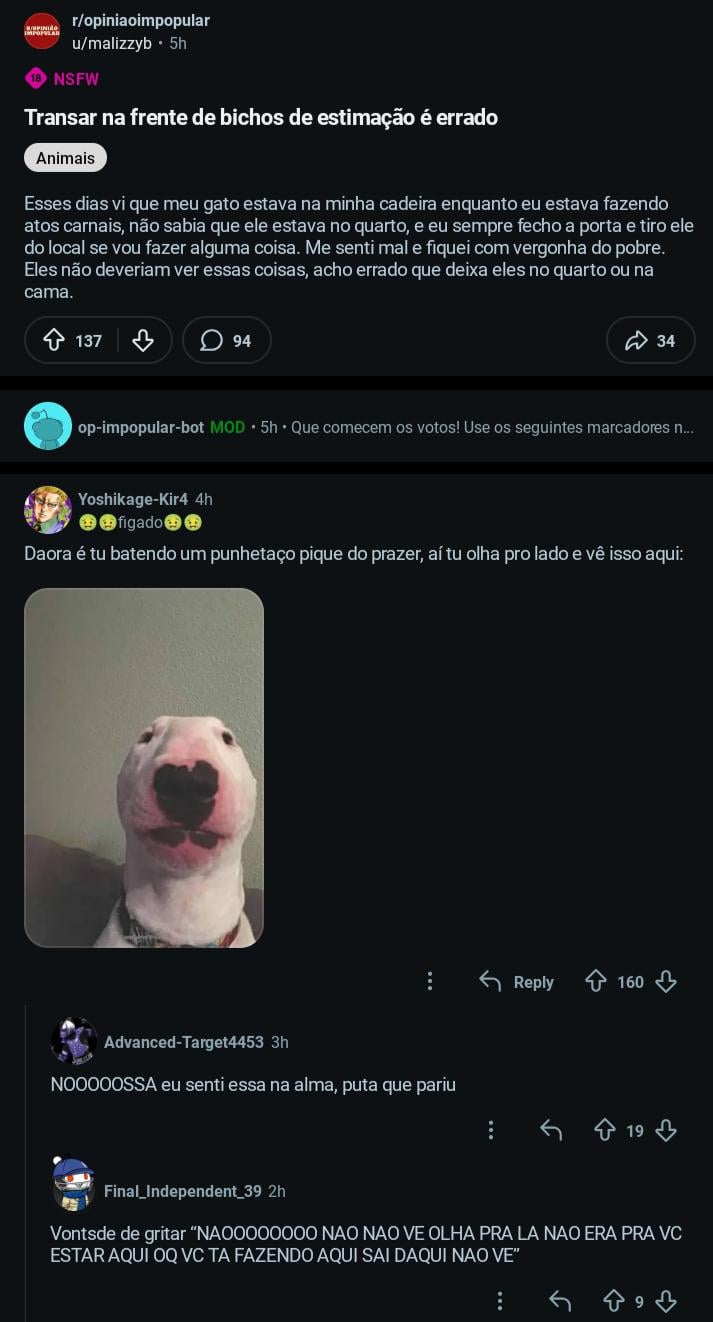The image size is (713, 1322).
Task: Open the overflow menu on Yoshikage-Kir4's comment
Action: (x=430, y=981)
